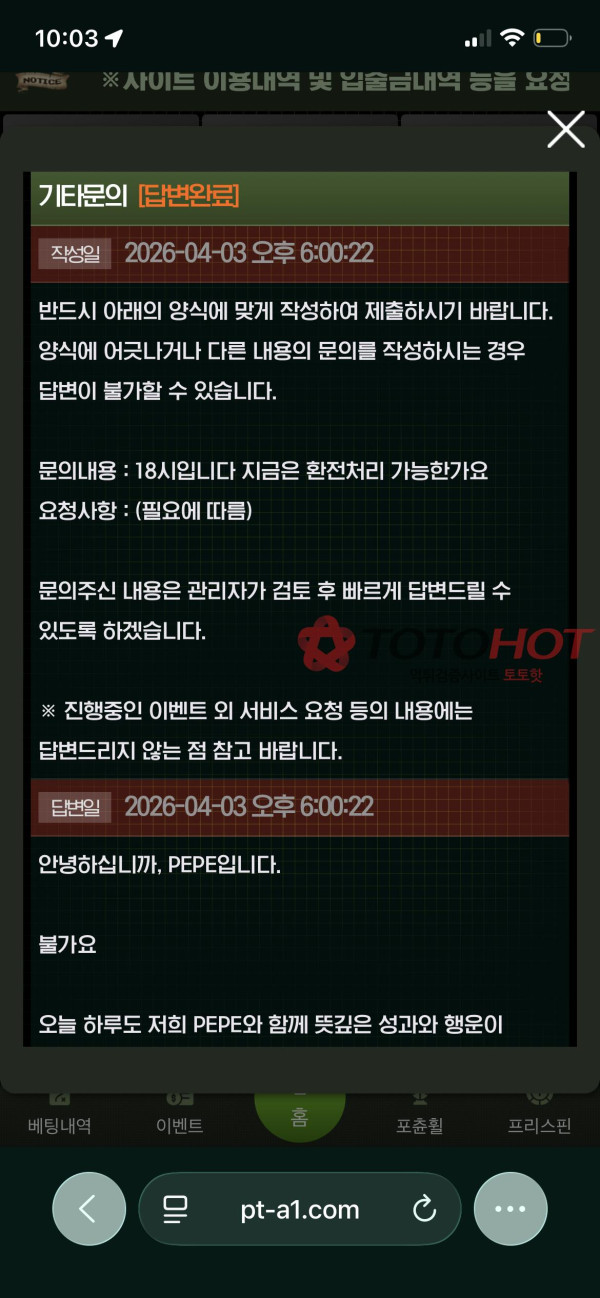The image size is (600, 1298).
Task: Open the browser more options menu
Action: pyautogui.click(x=510, y=1208)
